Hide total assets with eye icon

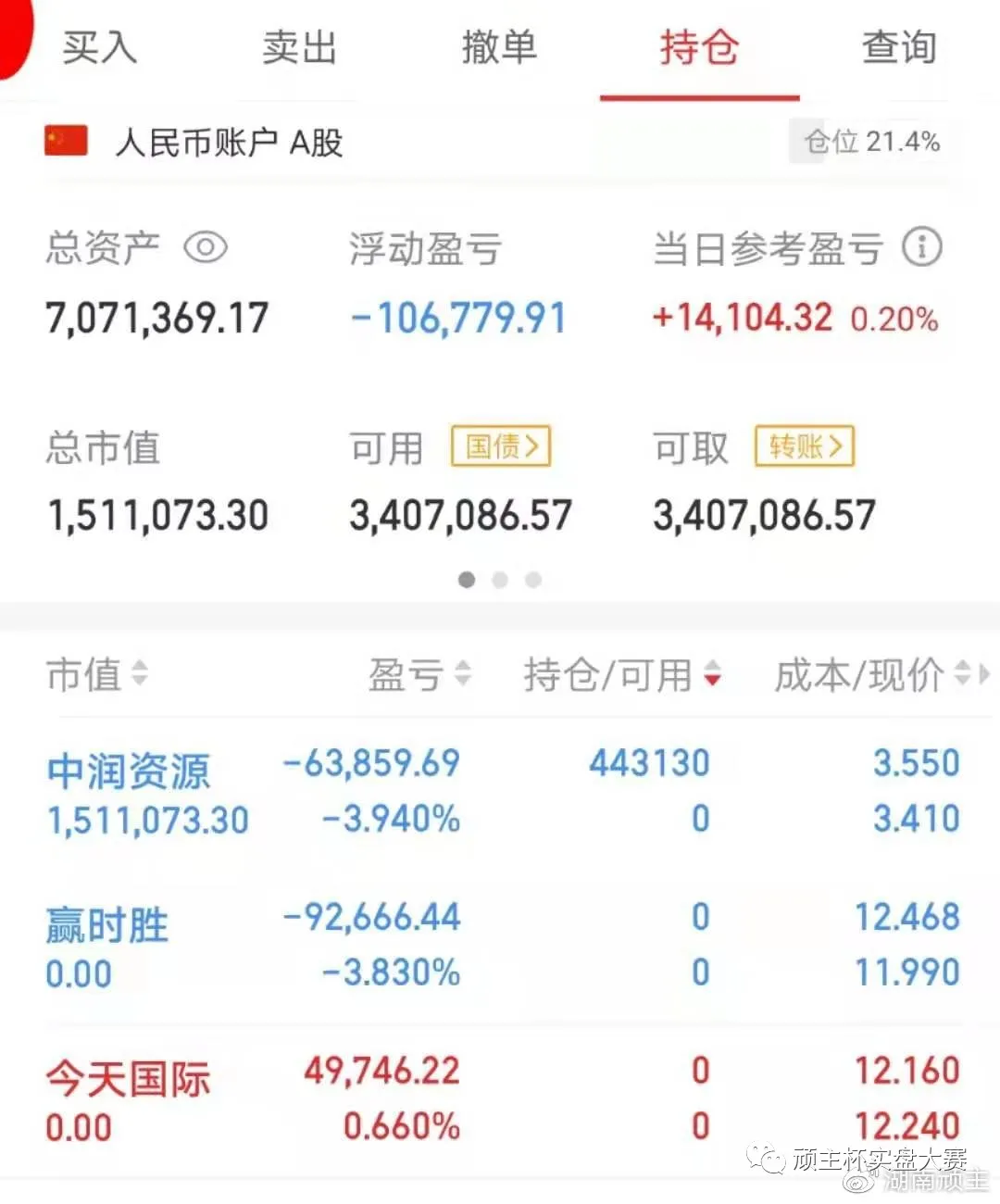point(205,247)
